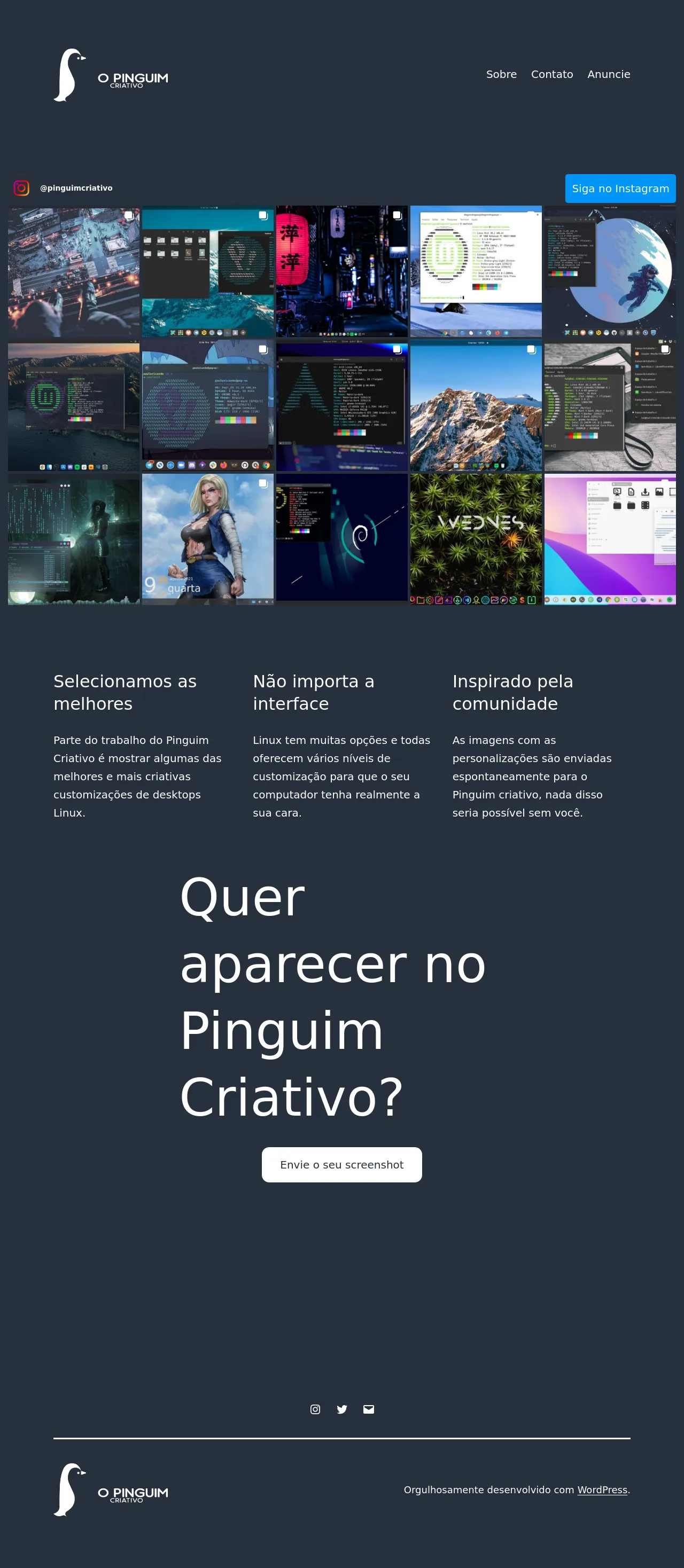684x1568 pixels.
Task: Tap Envie o seu screenshot button
Action: 341,1164
